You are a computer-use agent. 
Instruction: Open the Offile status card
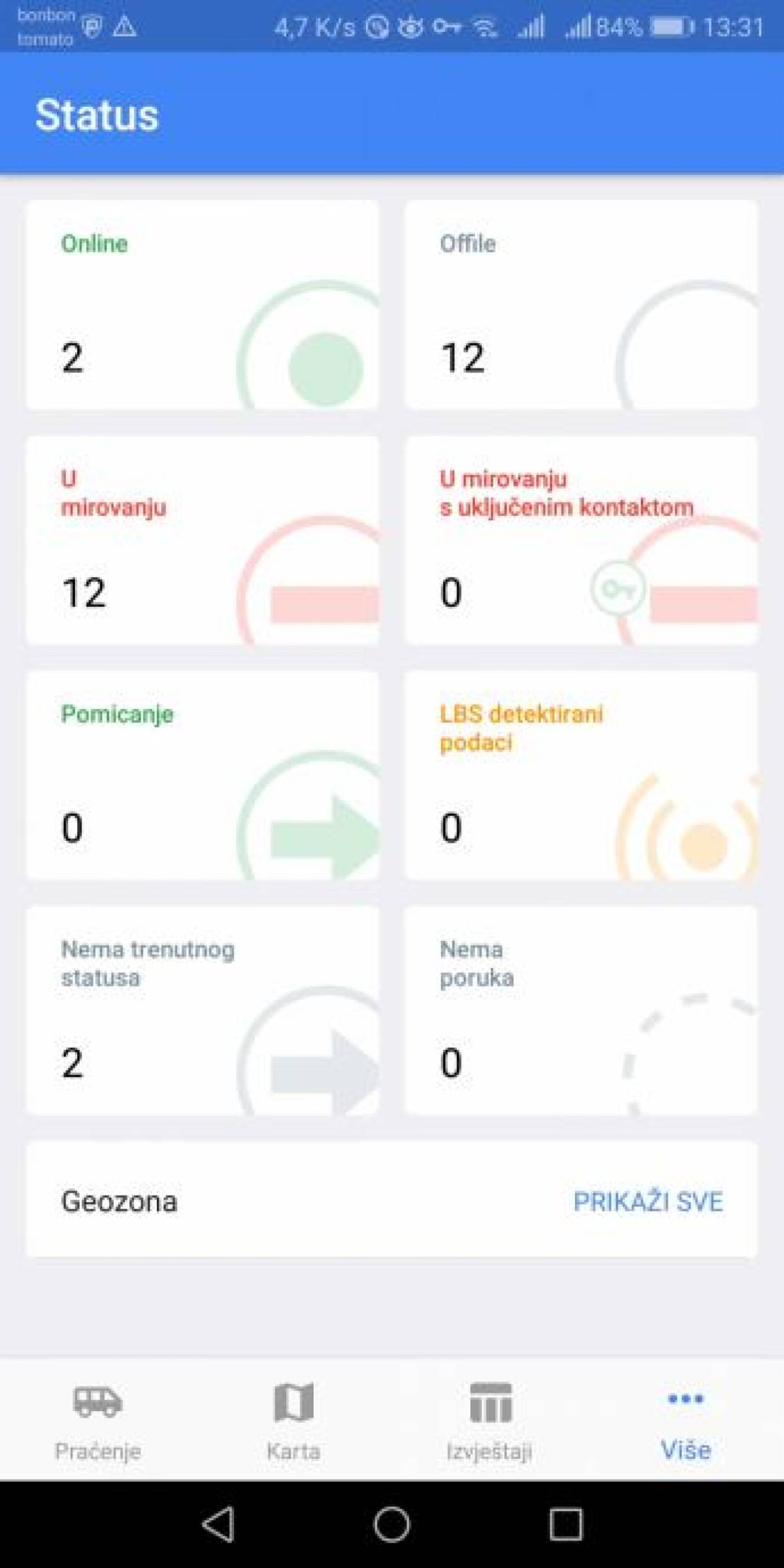(581, 305)
